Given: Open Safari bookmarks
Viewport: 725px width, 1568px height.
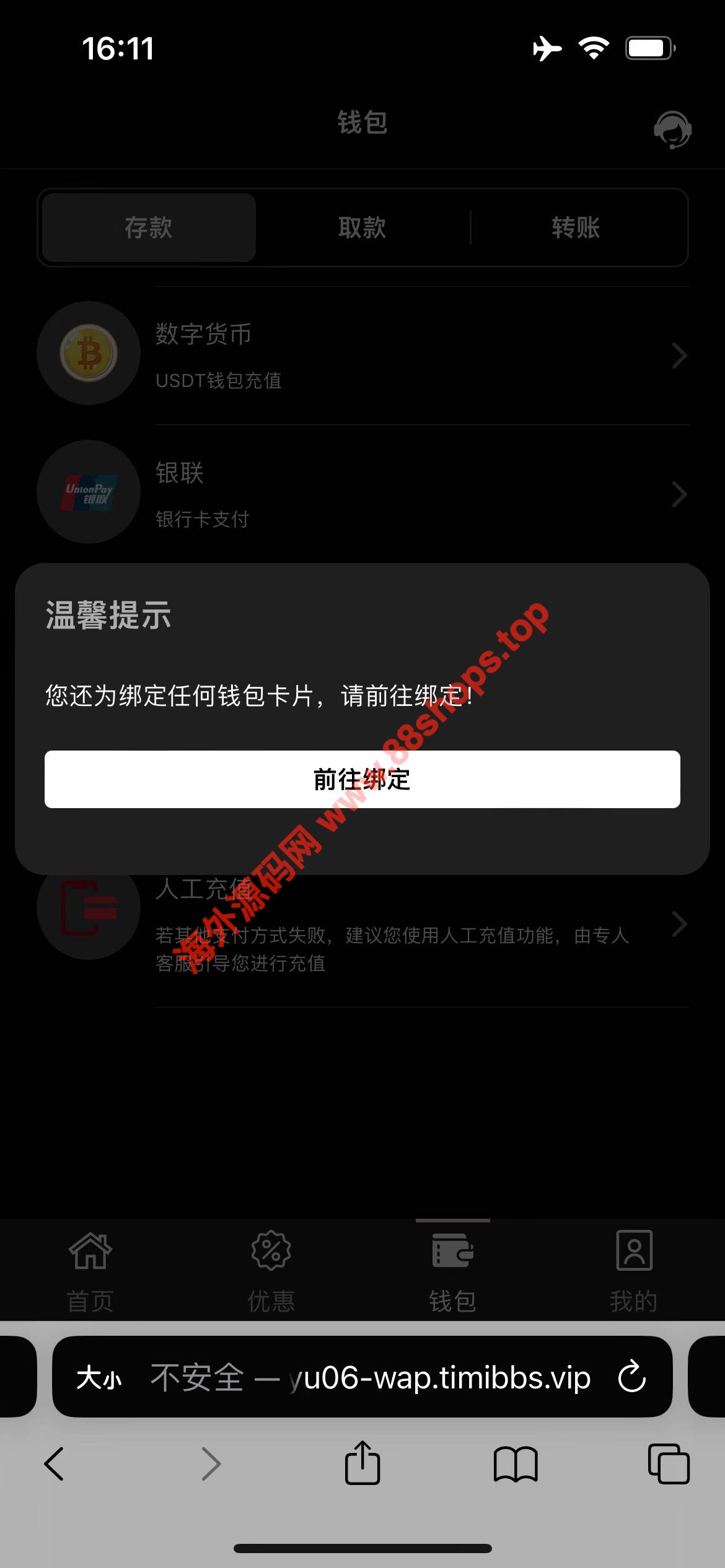Looking at the screenshot, I should (515, 1464).
